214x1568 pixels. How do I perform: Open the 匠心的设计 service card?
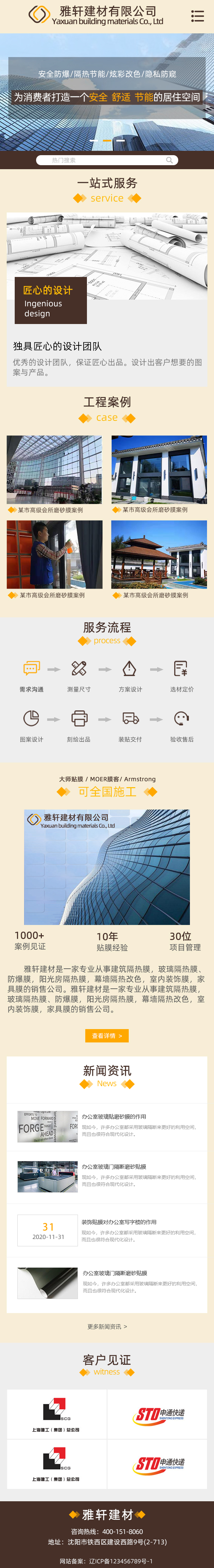107,298
